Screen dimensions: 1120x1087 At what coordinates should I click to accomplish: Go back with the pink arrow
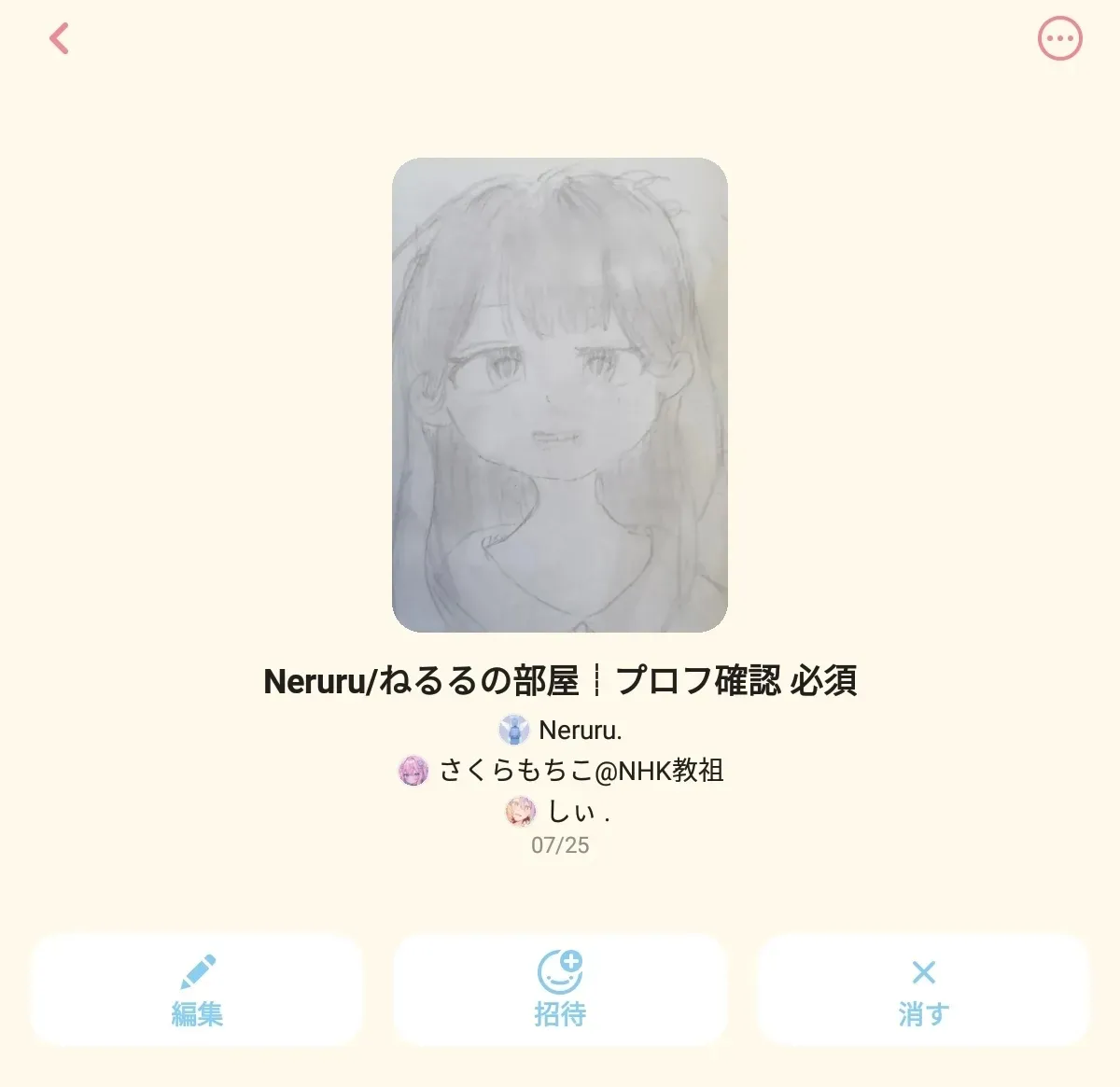tap(59, 38)
